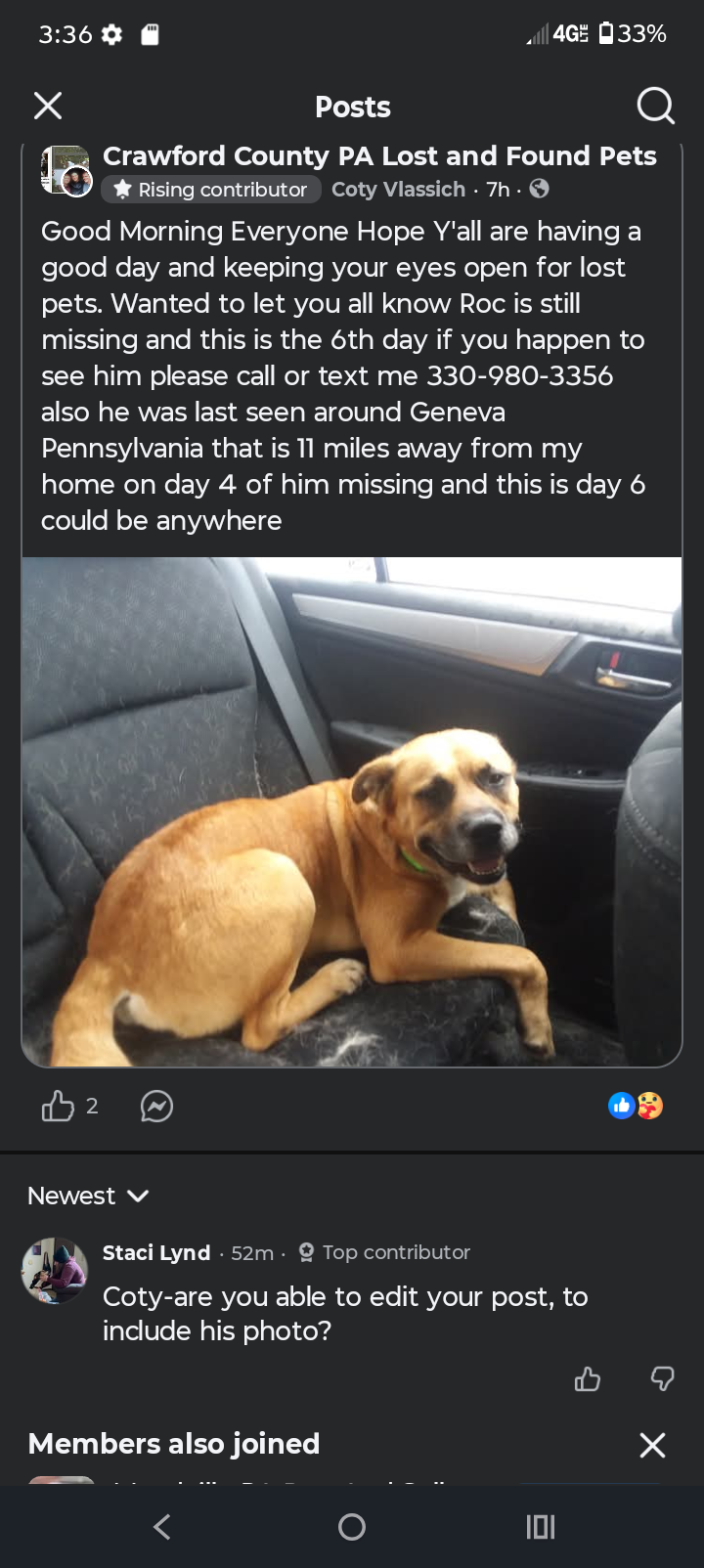
Task: Tap the globe privacy icon on the post
Action: 538,190
